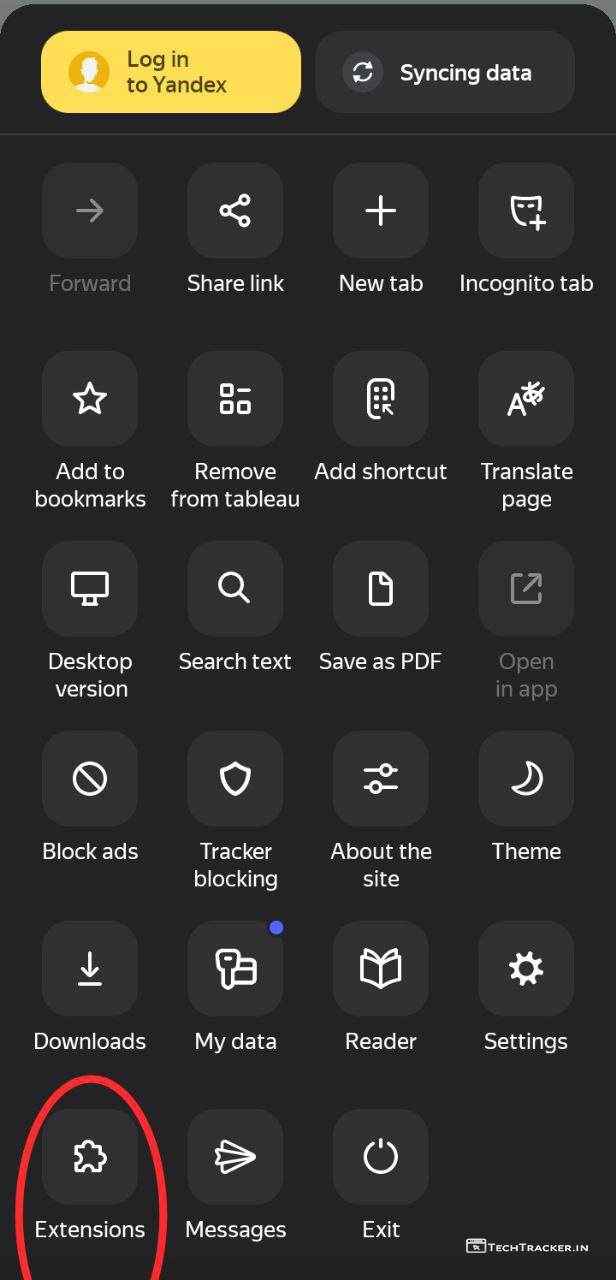The width and height of the screenshot is (616, 1280).
Task: Open an Incognito tab
Action: click(526, 211)
